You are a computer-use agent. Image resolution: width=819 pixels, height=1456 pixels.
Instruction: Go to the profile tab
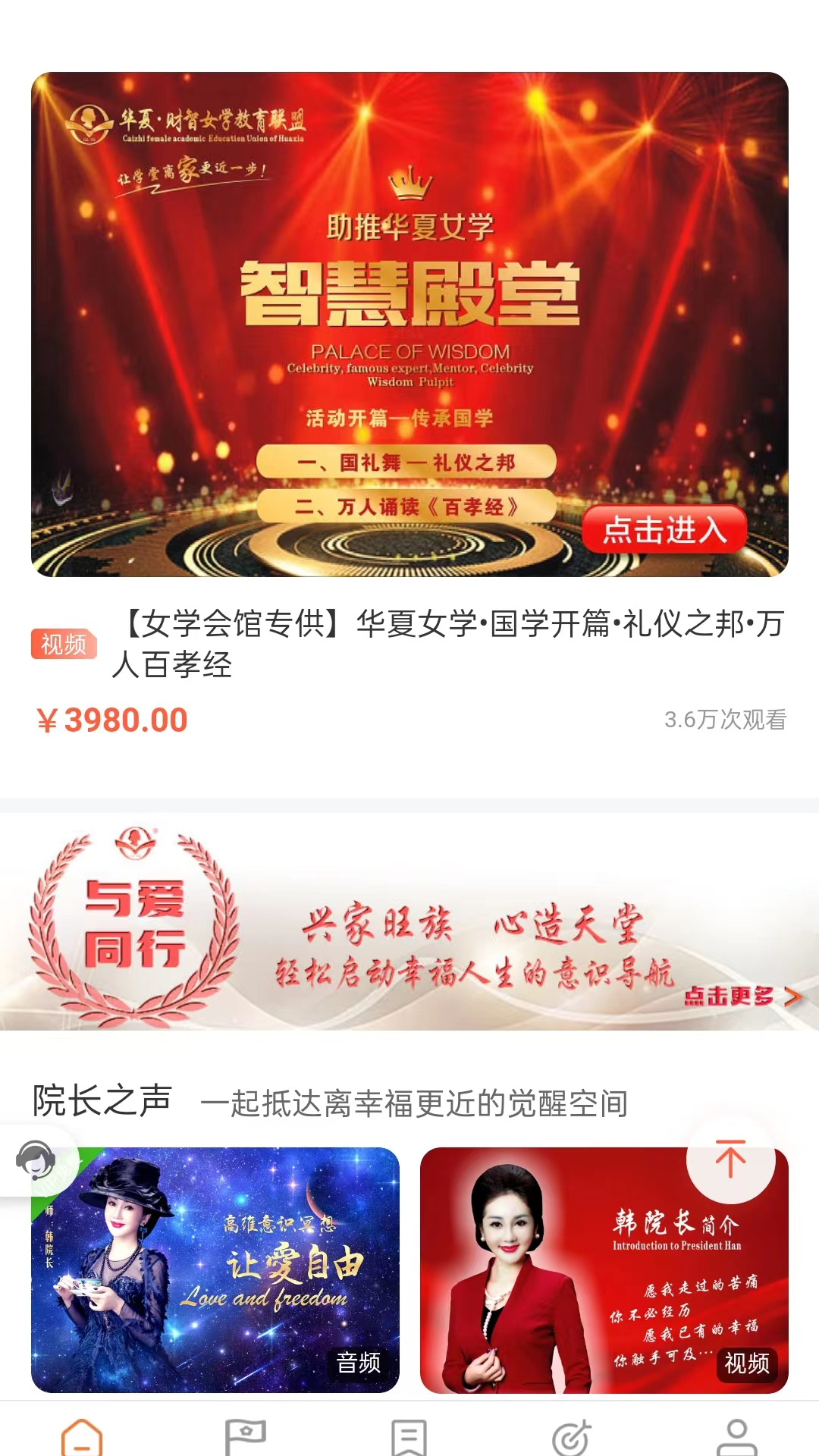(736, 1436)
